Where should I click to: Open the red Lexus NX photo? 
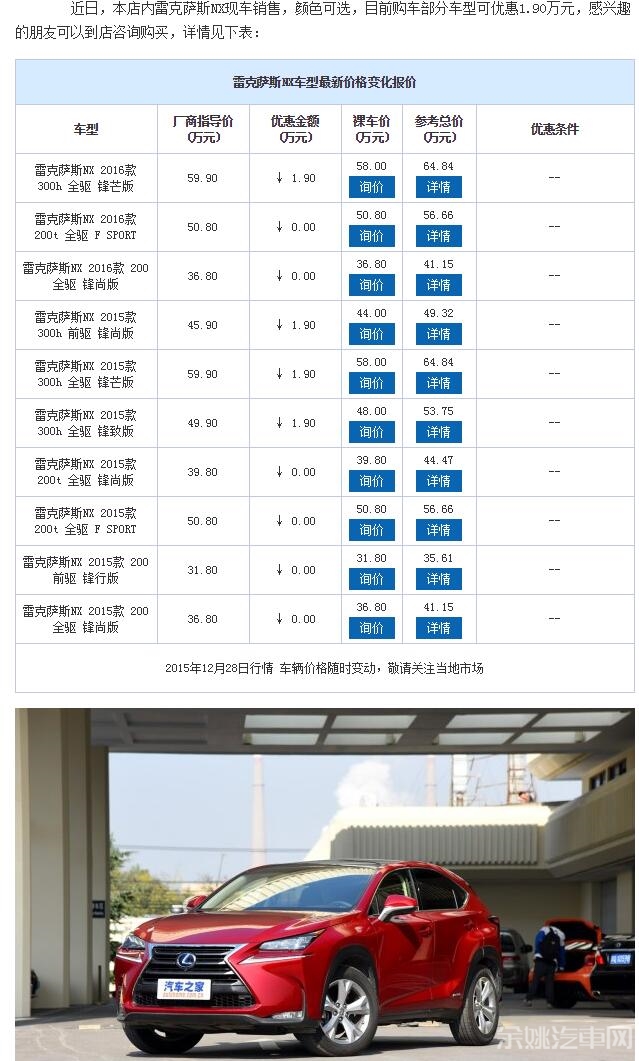click(x=325, y=884)
